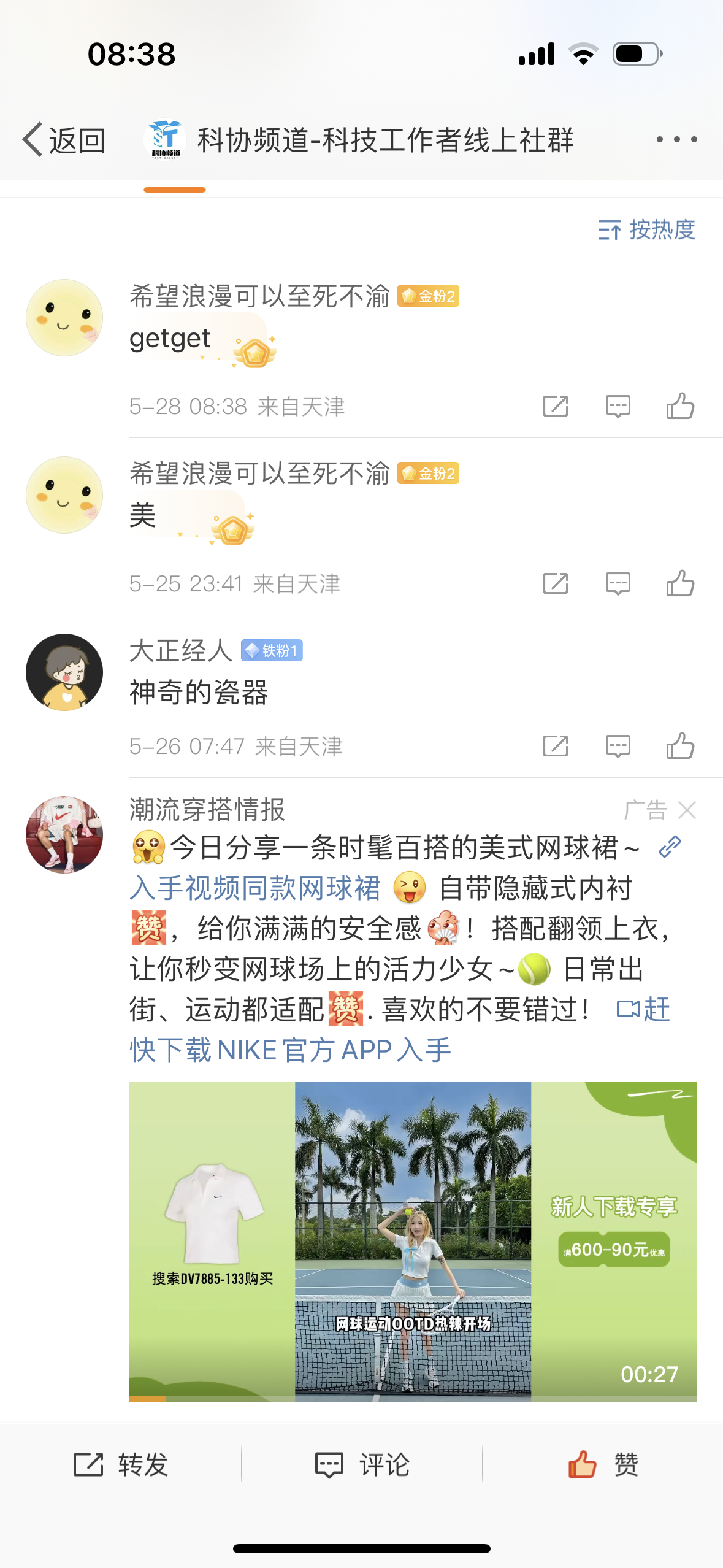
Task: Reply to the 神奇的瓷器 comment
Action: pyautogui.click(x=618, y=746)
